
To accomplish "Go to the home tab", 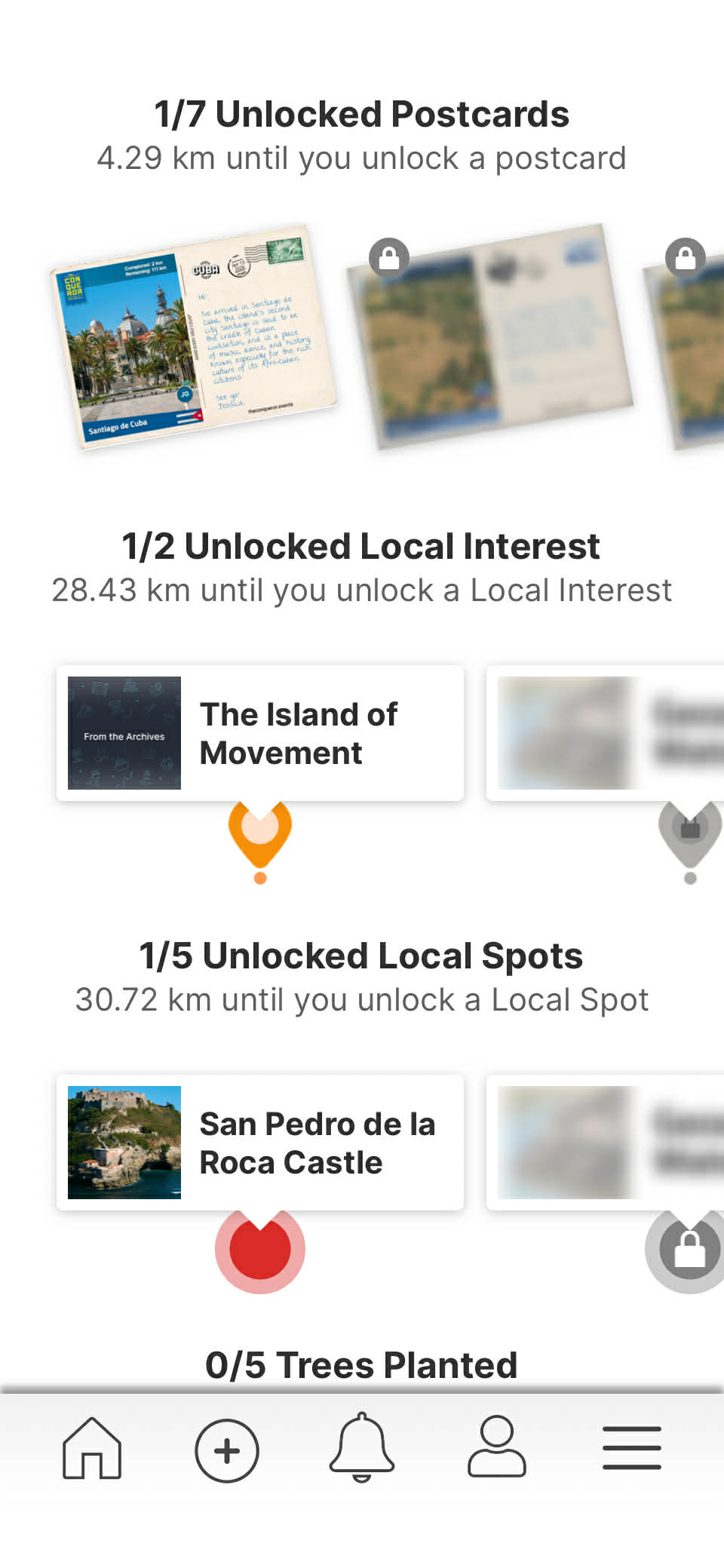I will click(x=92, y=1448).
